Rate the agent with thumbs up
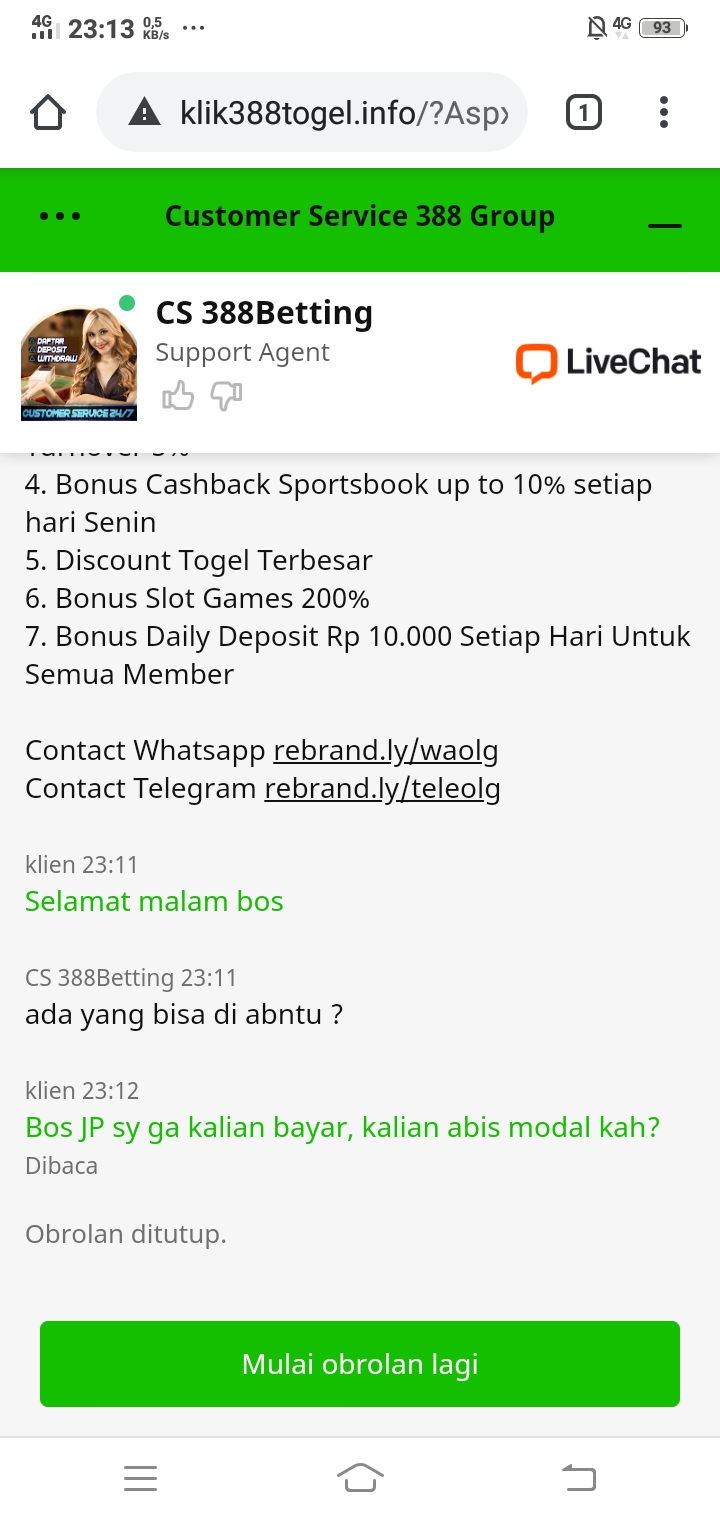This screenshot has height=1520, width=720. click(x=178, y=397)
